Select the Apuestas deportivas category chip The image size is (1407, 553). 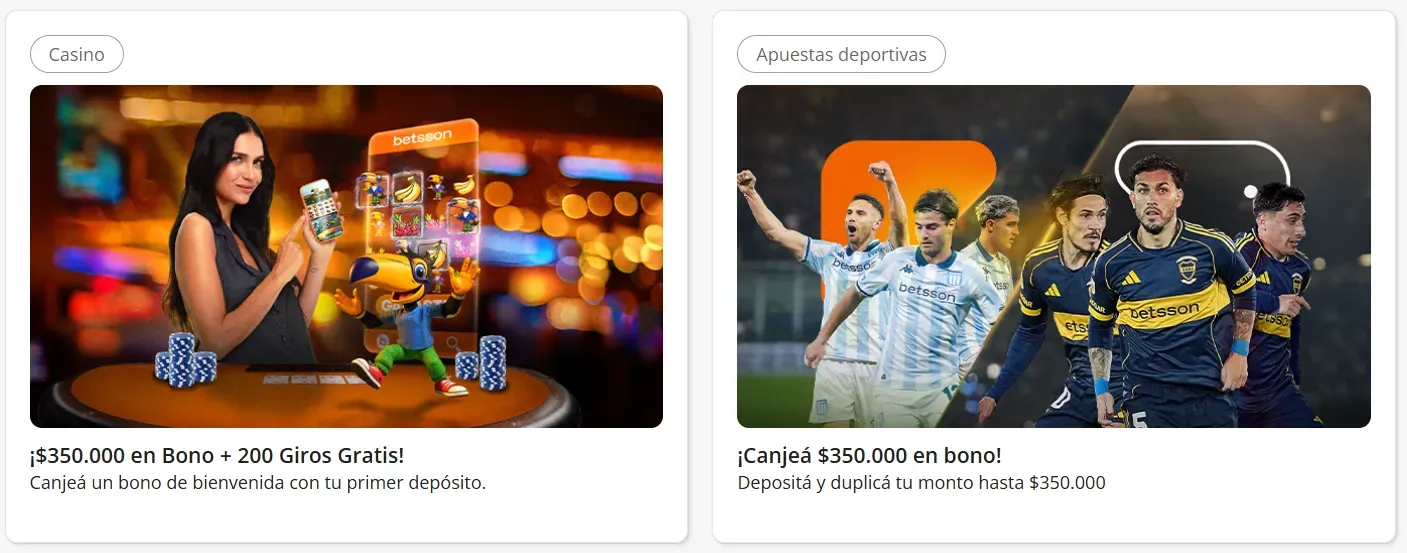[841, 54]
